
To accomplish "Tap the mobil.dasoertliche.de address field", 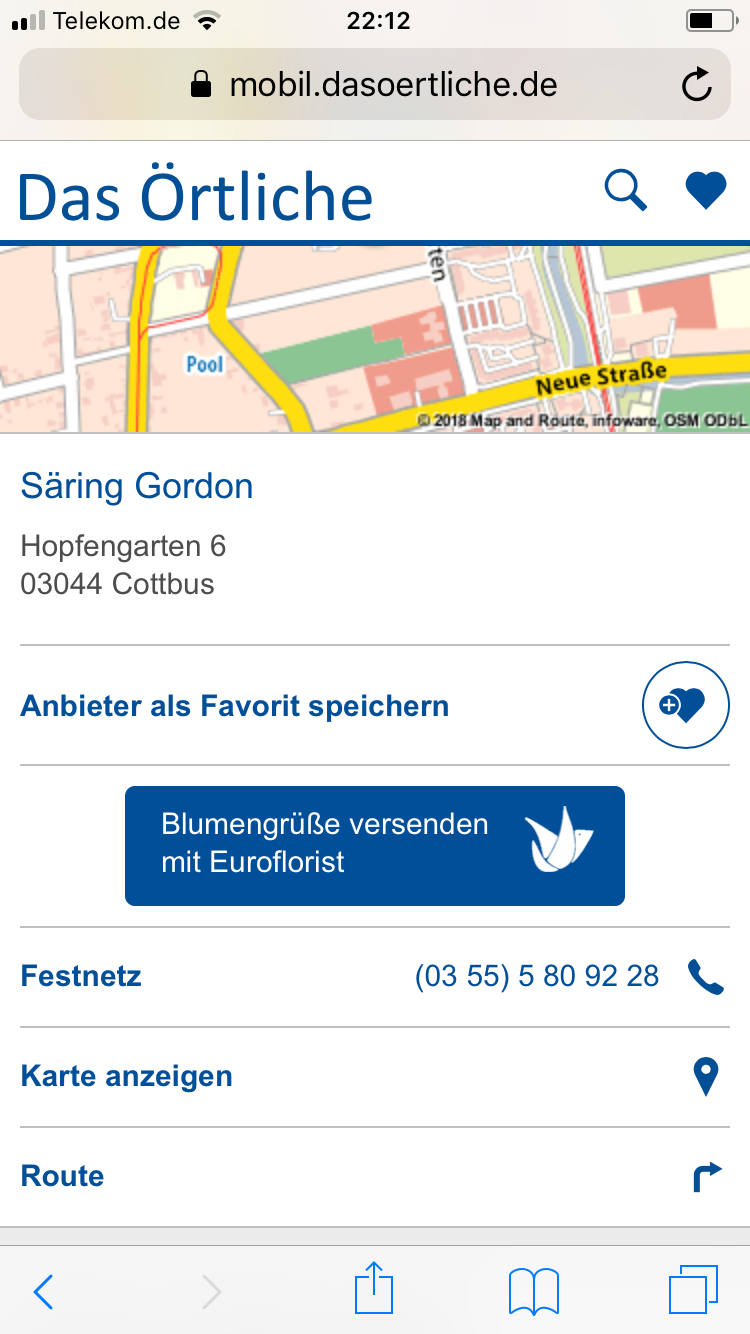I will [x=374, y=84].
